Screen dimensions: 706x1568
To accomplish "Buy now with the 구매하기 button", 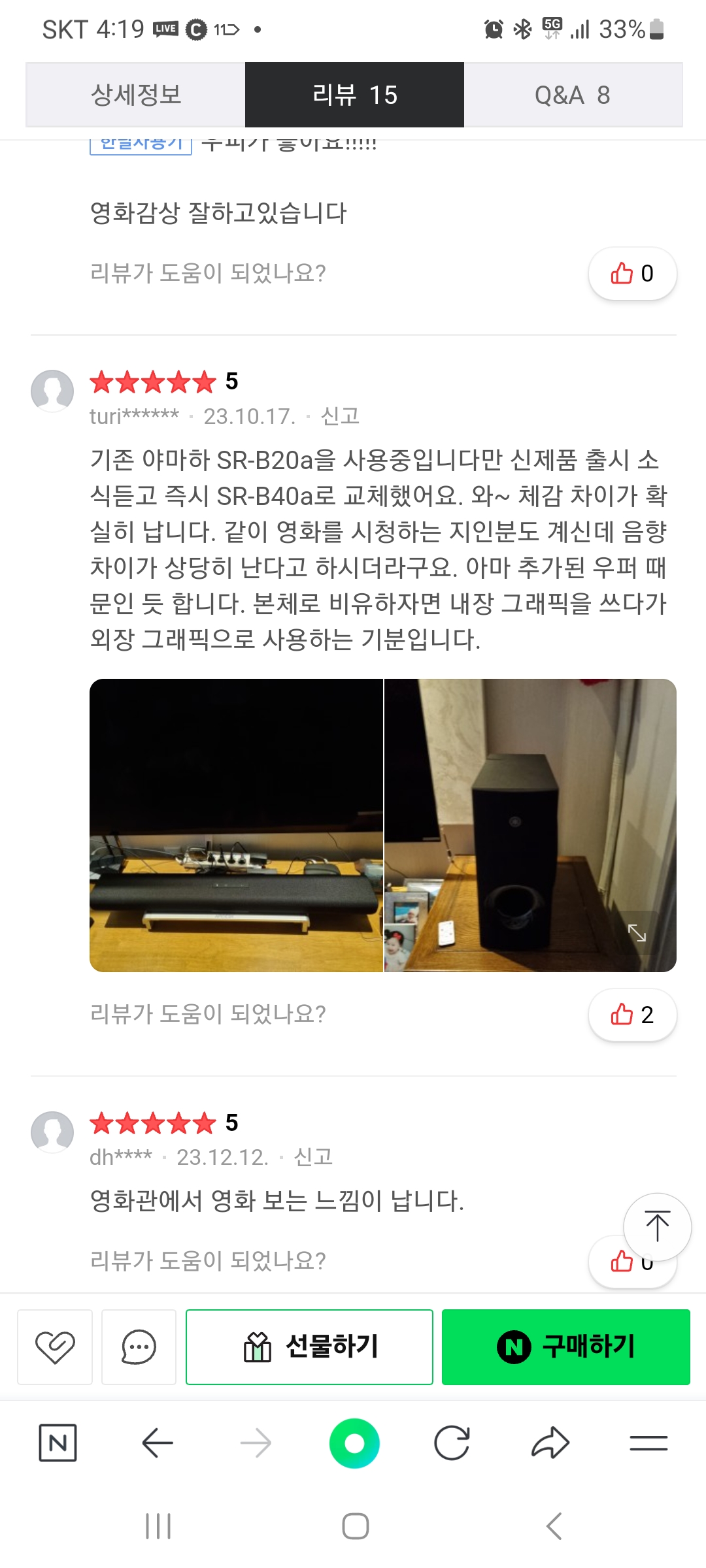I will [565, 1347].
